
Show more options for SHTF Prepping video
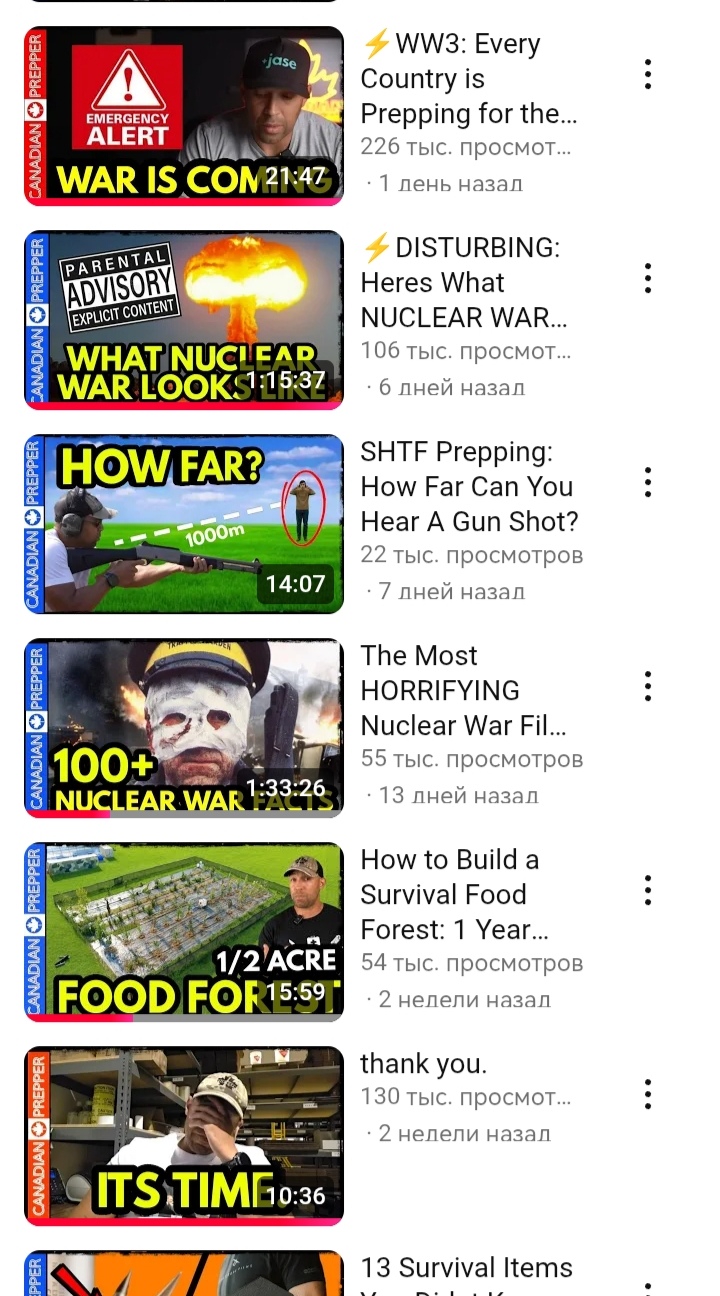pos(648,482)
